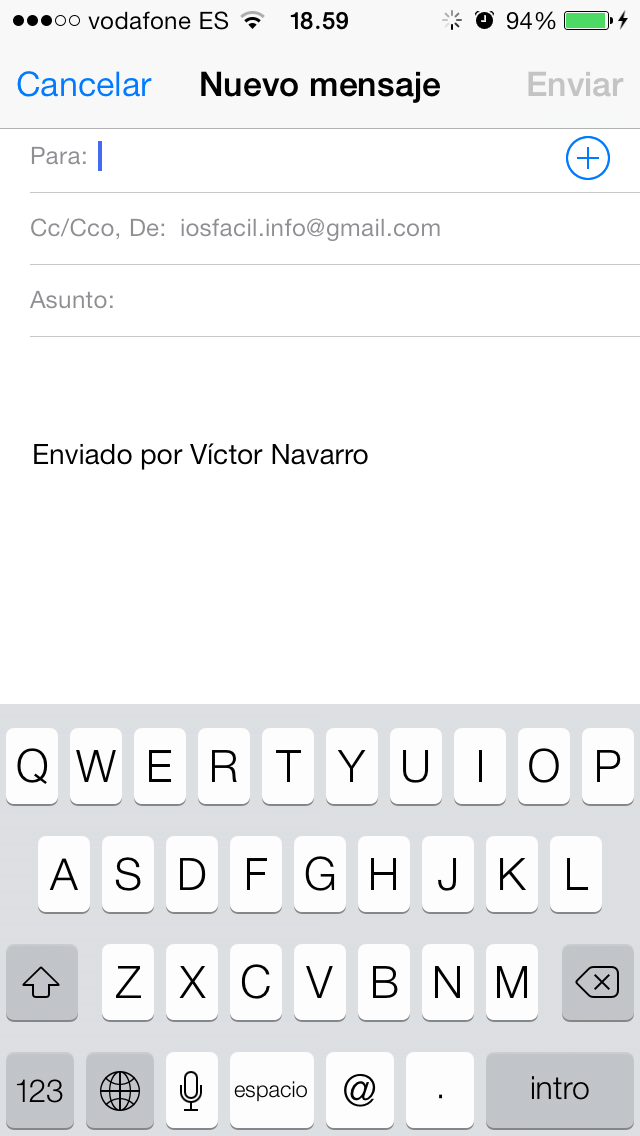Toggle the shift key
Viewport: 640px width, 1136px height.
click(42, 983)
